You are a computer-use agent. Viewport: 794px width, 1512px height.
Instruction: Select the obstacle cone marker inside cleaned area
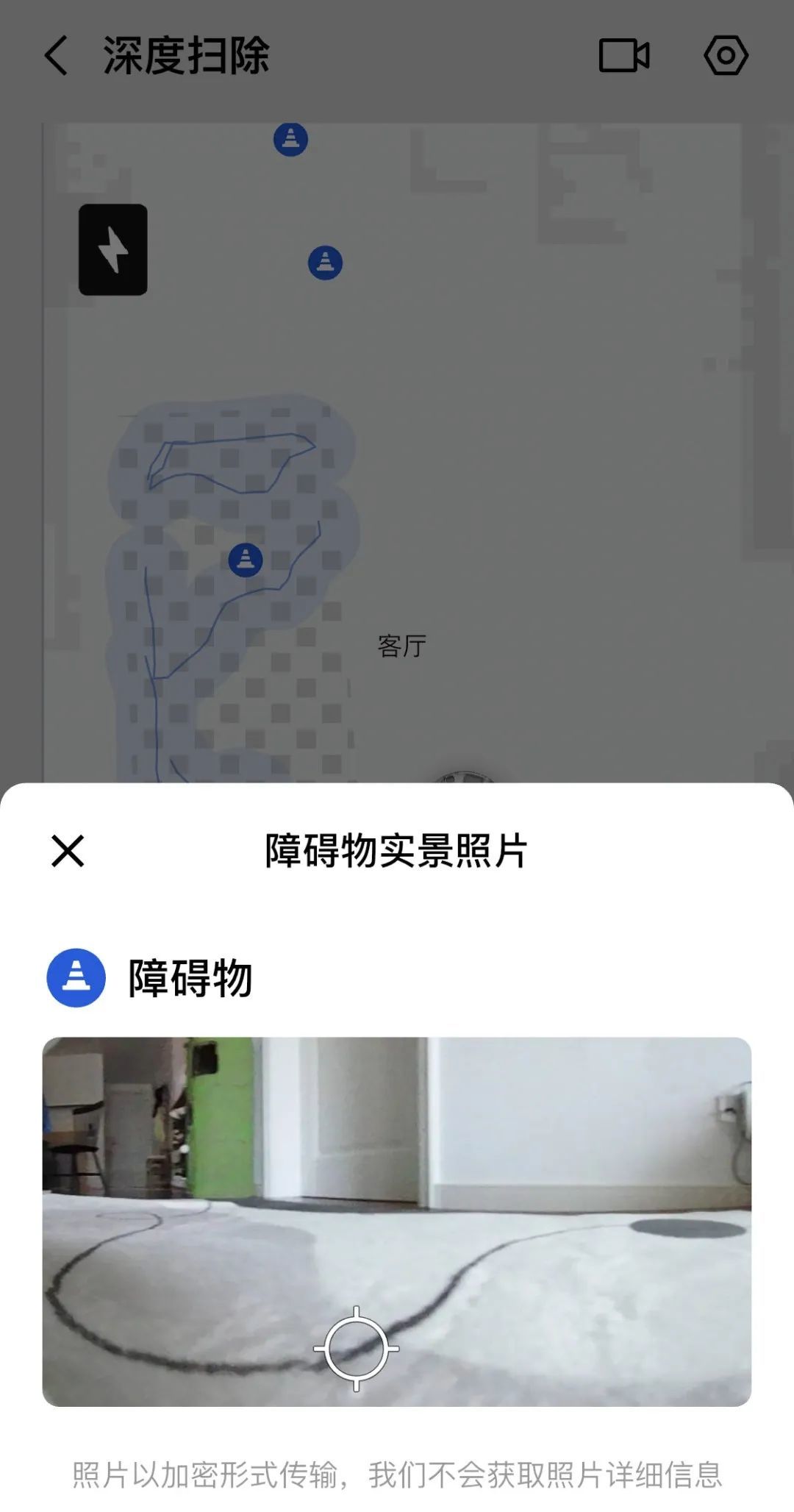(246, 559)
